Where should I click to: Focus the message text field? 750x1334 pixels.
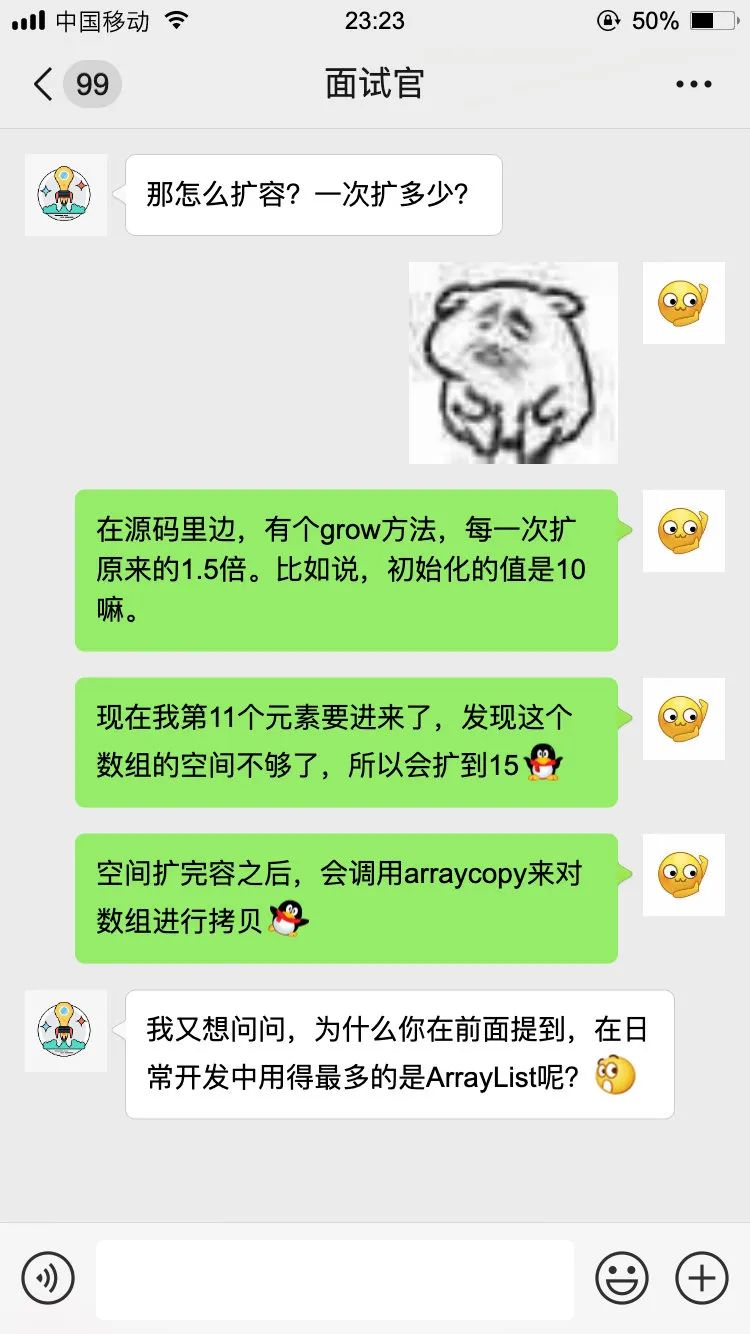[335, 1278]
